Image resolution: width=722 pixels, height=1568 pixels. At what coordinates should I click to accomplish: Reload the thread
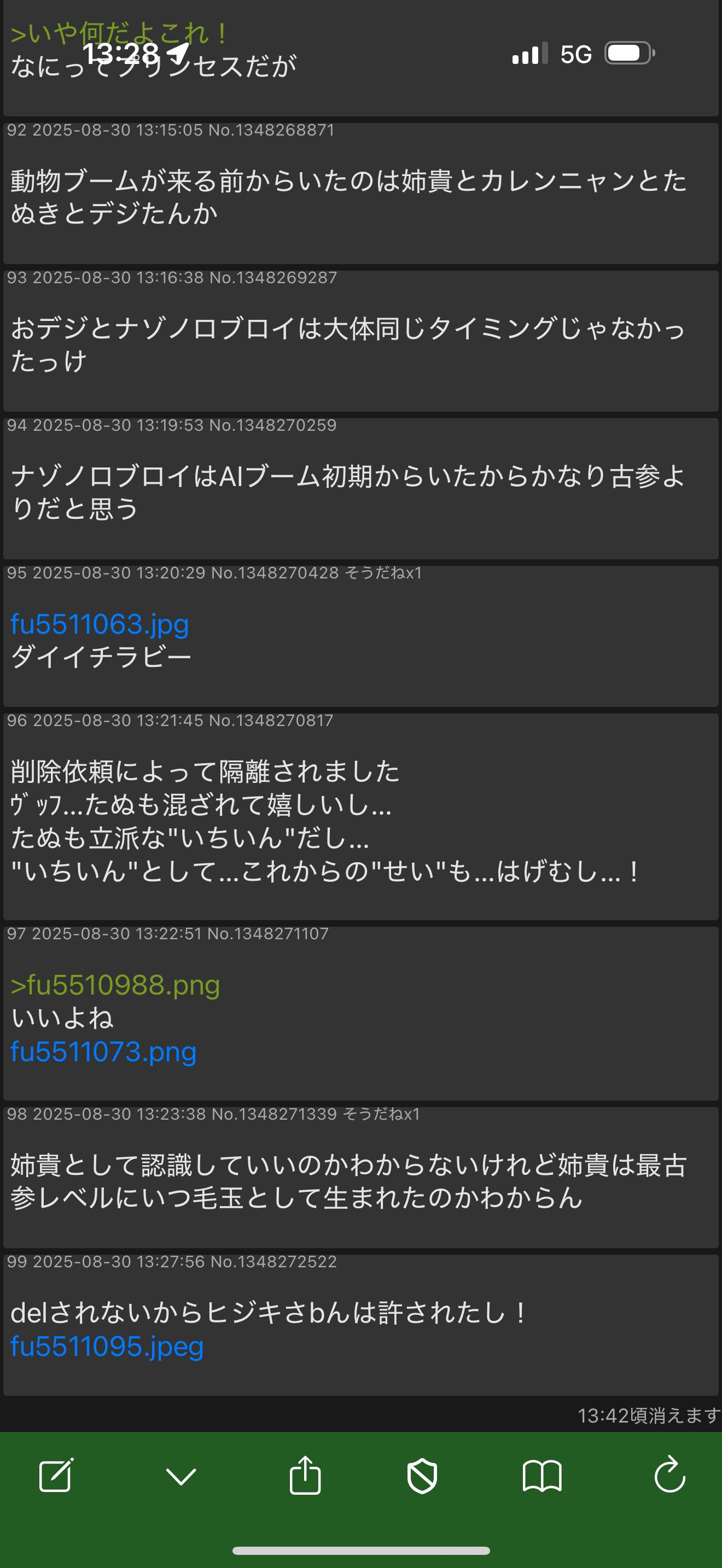coord(669,1475)
